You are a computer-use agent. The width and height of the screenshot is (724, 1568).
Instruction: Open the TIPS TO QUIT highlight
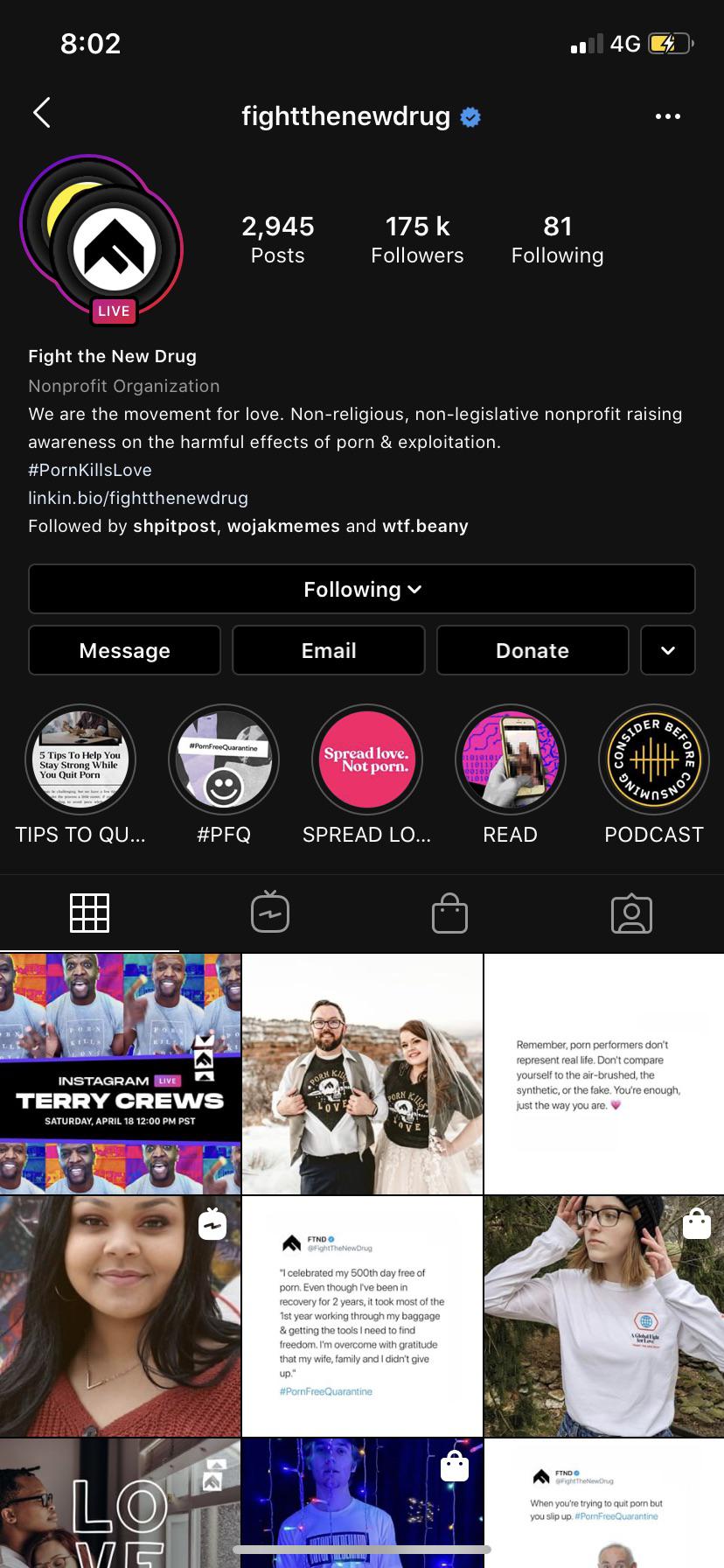80,761
